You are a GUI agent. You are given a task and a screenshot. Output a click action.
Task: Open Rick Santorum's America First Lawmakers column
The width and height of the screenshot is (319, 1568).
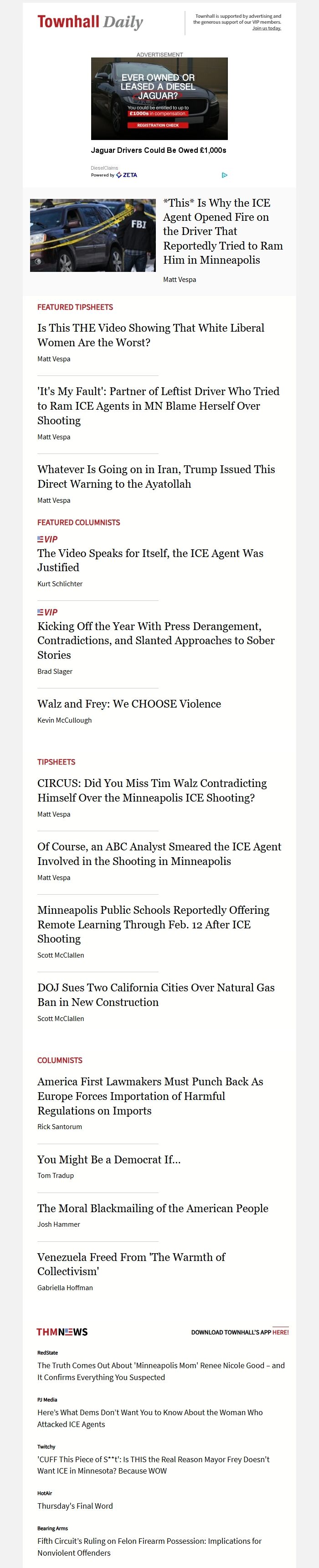coord(150,1096)
